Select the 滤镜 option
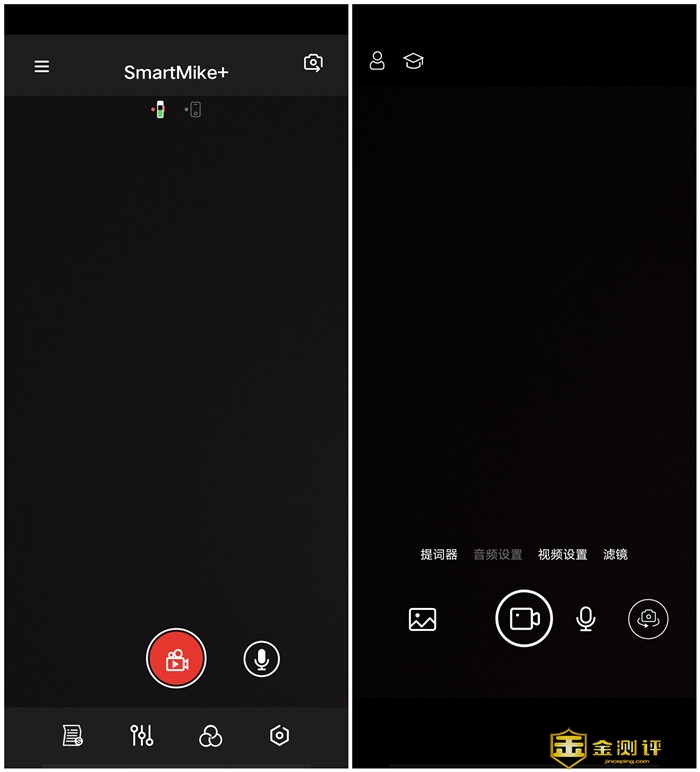This screenshot has width=700, height=772. pos(615,555)
